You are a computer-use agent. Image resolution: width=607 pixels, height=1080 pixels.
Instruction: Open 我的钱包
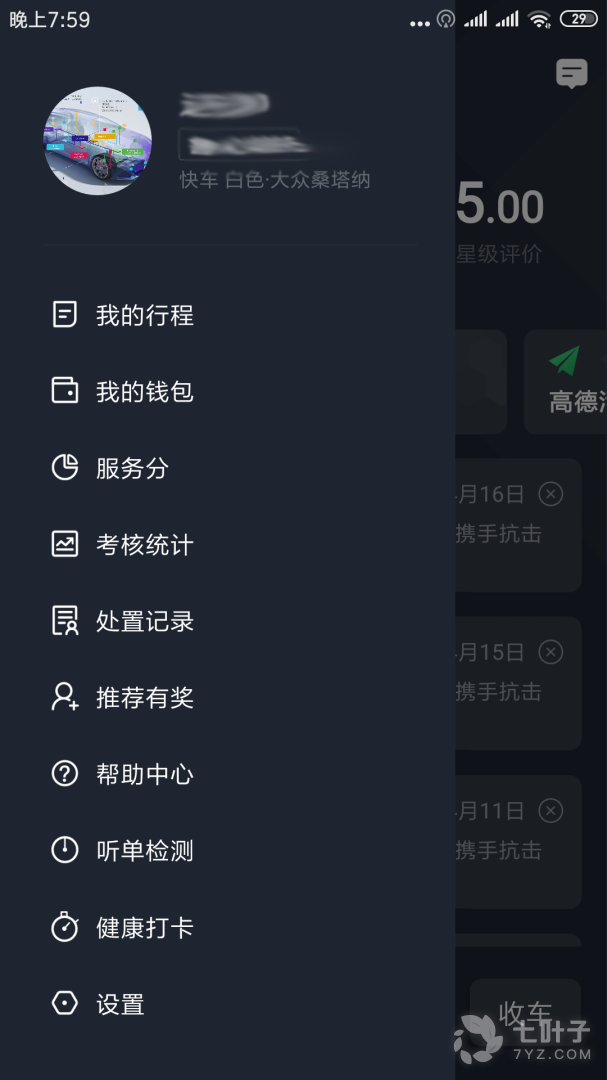pyautogui.click(x=227, y=391)
